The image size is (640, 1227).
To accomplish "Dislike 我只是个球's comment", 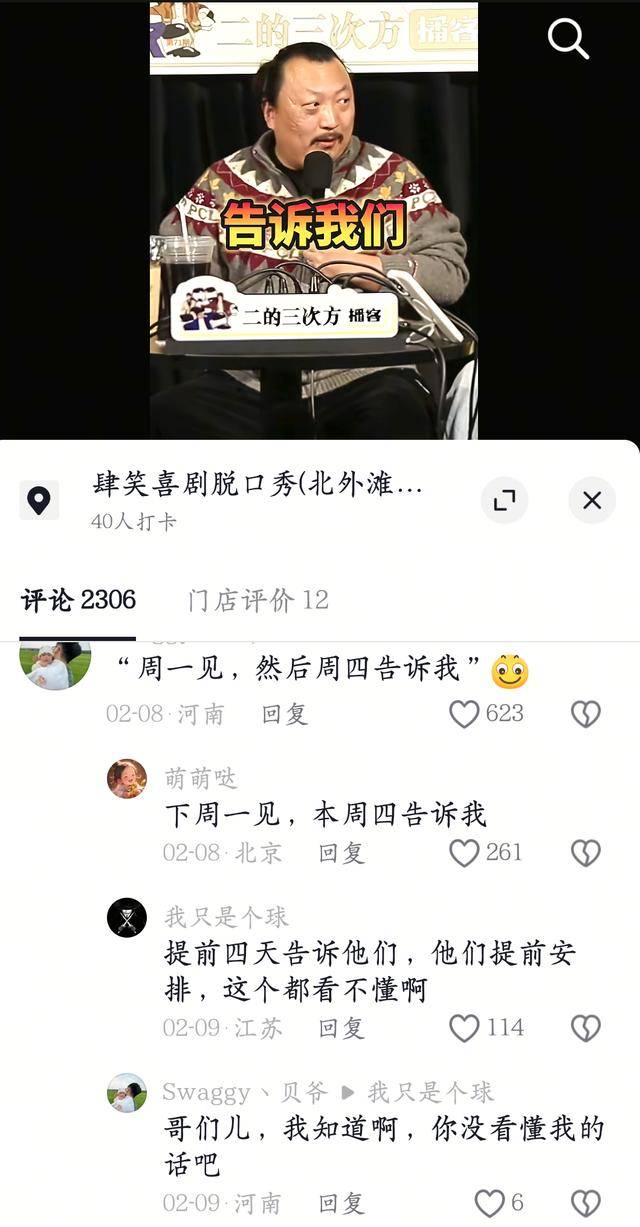I will (x=586, y=1028).
